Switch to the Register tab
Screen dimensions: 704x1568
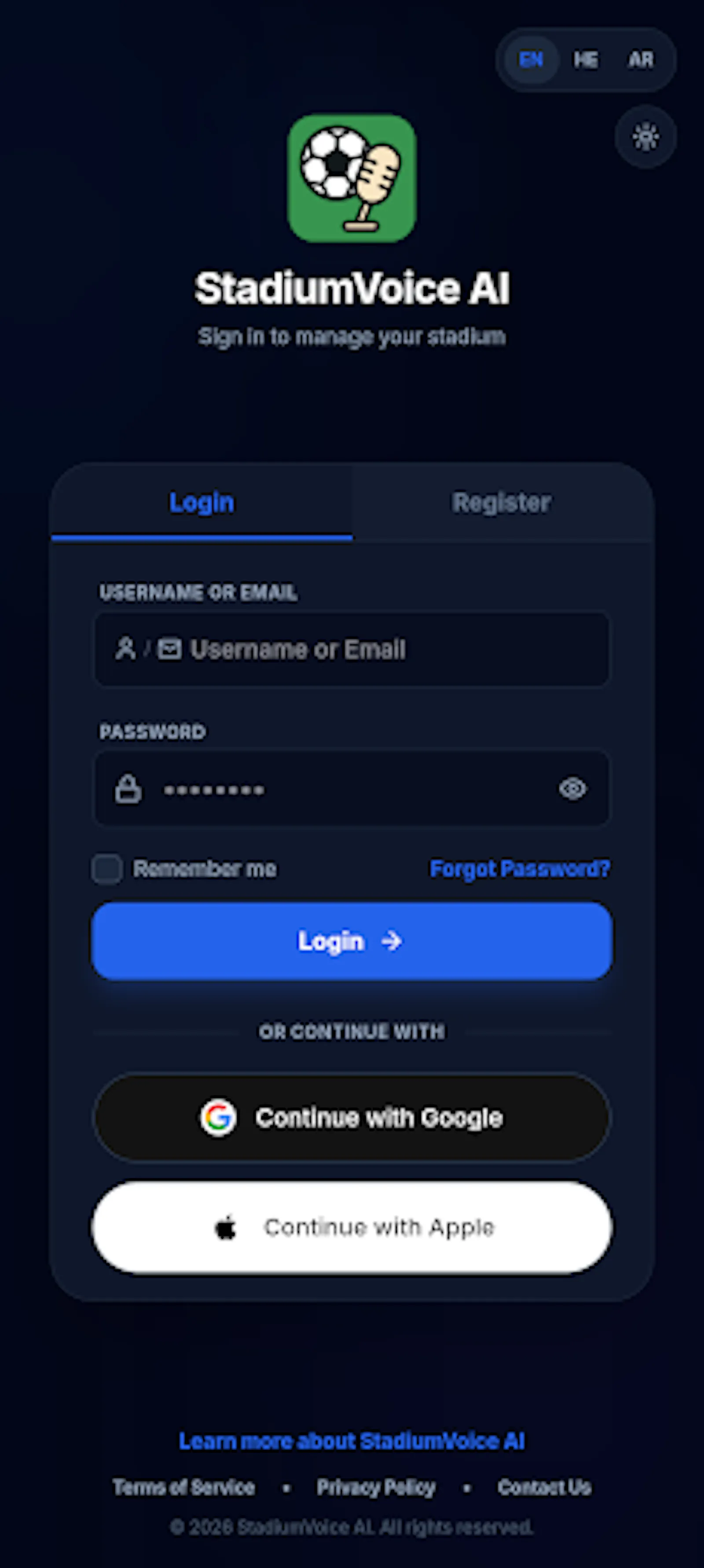[x=502, y=503]
